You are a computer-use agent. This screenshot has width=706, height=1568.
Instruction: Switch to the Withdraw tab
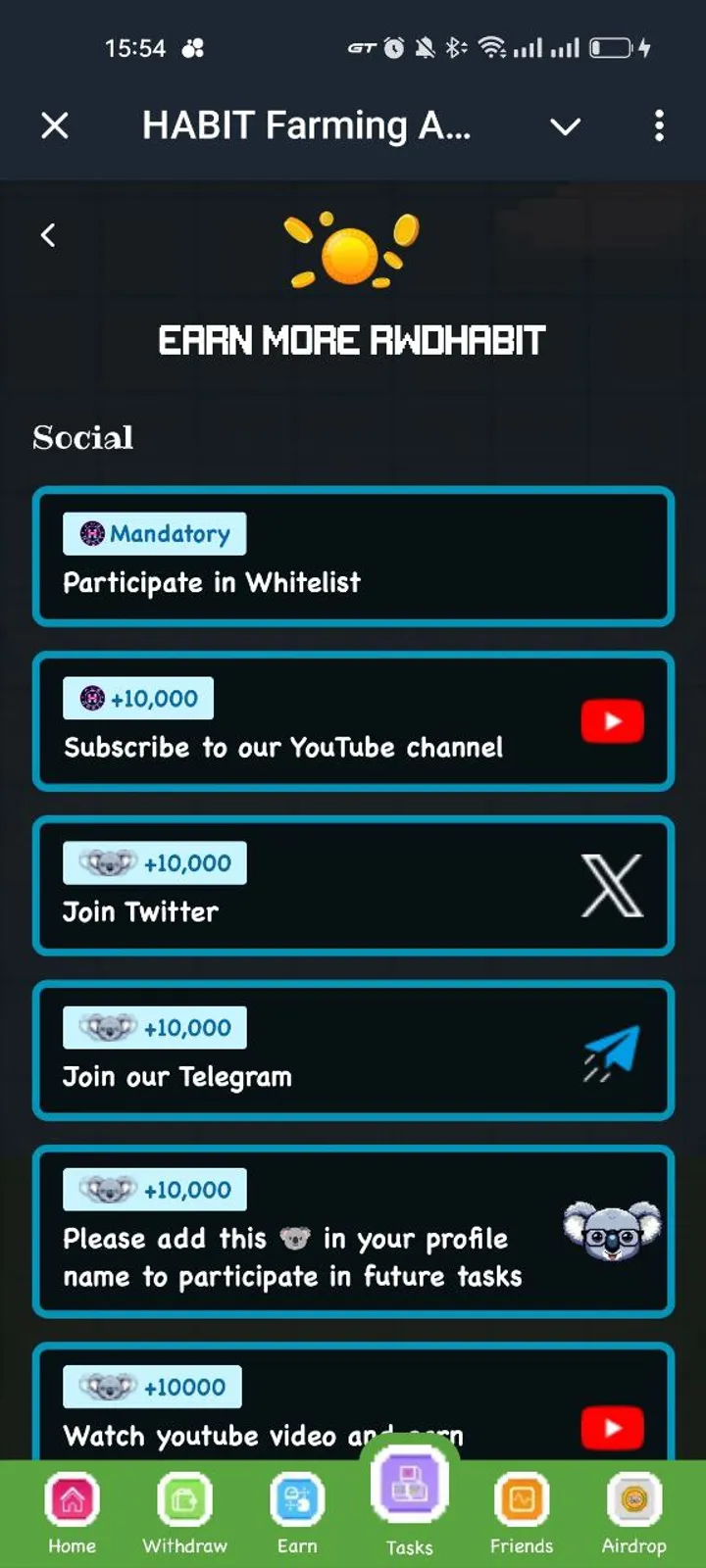tap(184, 1512)
